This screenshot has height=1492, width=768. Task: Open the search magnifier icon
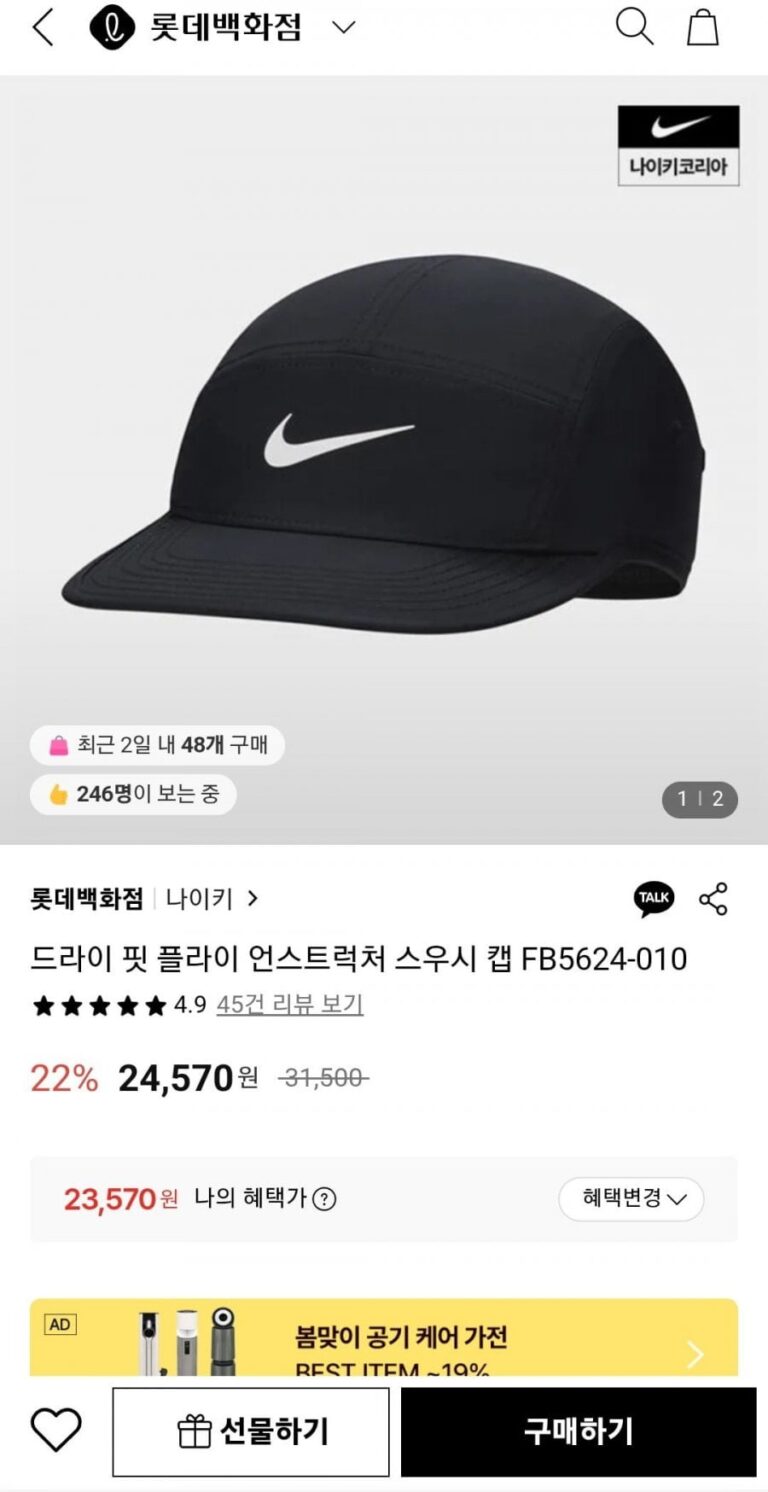pyautogui.click(x=633, y=27)
